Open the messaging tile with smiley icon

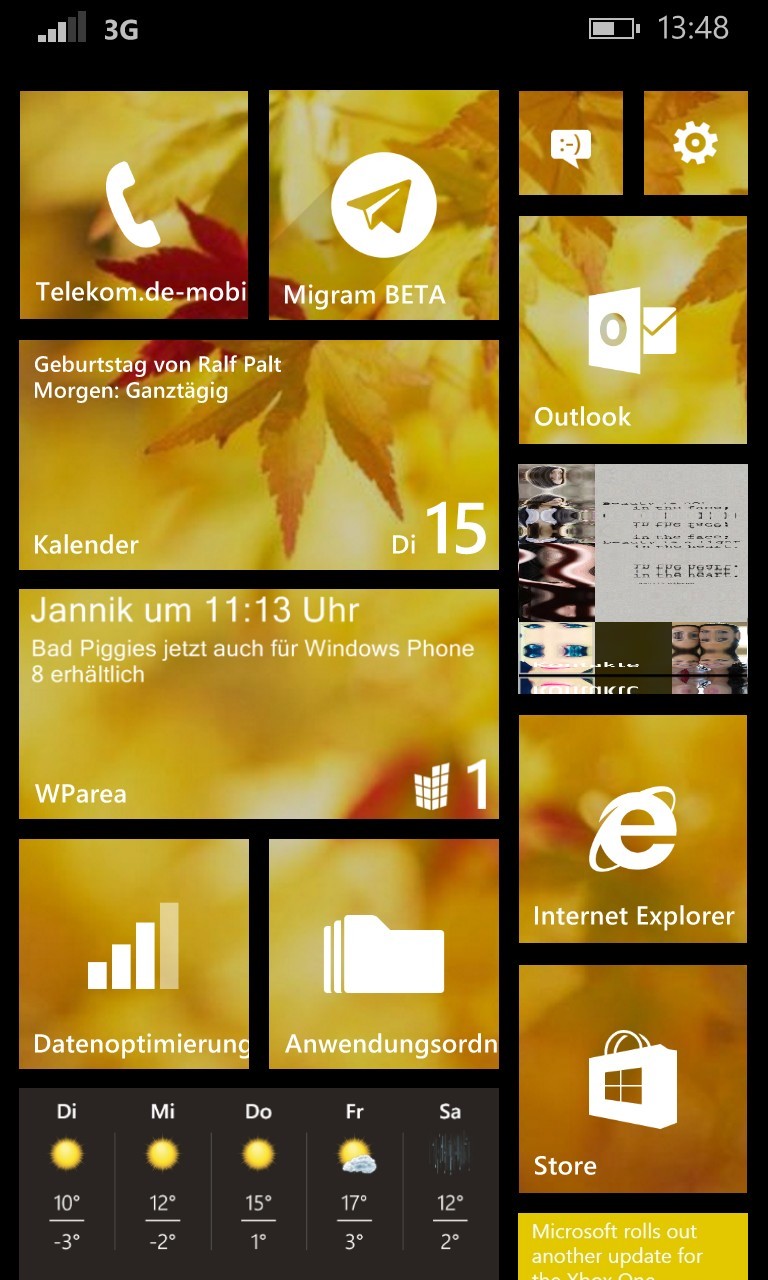click(571, 143)
